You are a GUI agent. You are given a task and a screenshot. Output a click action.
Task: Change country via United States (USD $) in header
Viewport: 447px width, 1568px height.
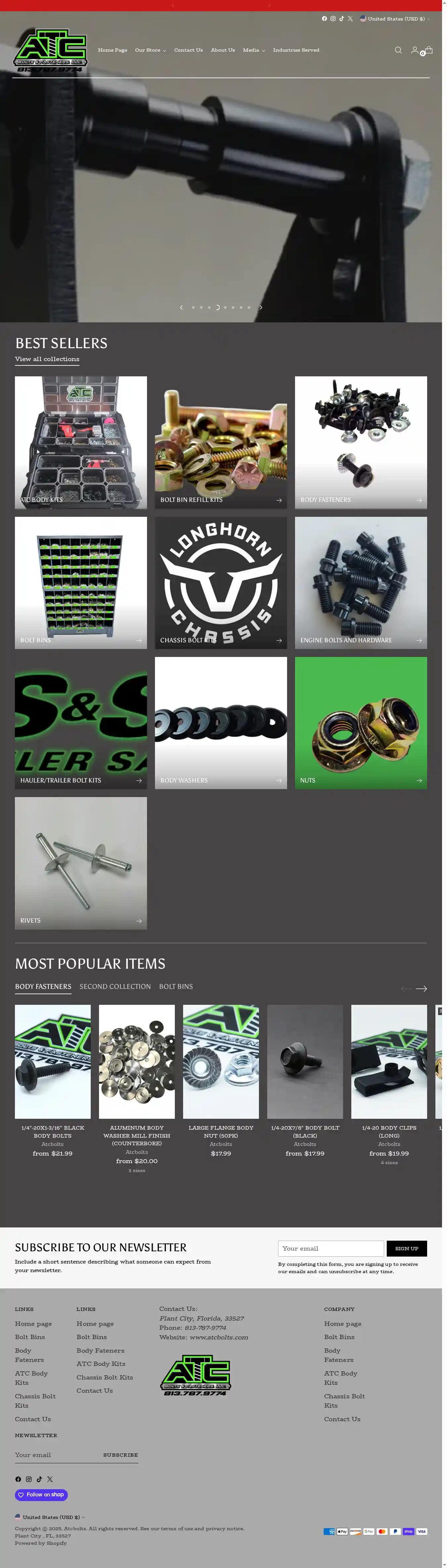395,19
